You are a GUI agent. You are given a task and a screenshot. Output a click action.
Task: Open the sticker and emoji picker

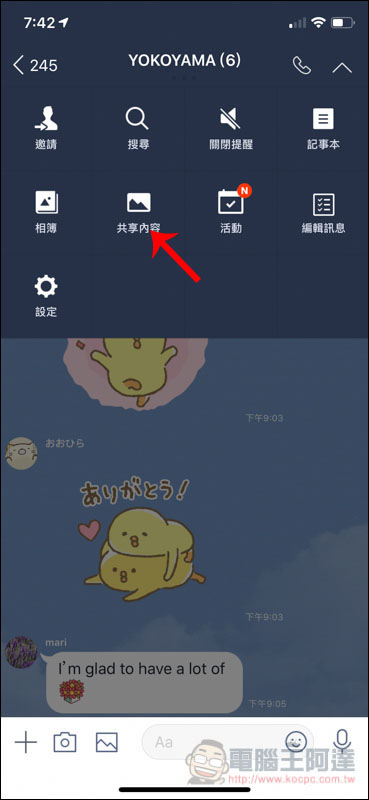[296, 741]
